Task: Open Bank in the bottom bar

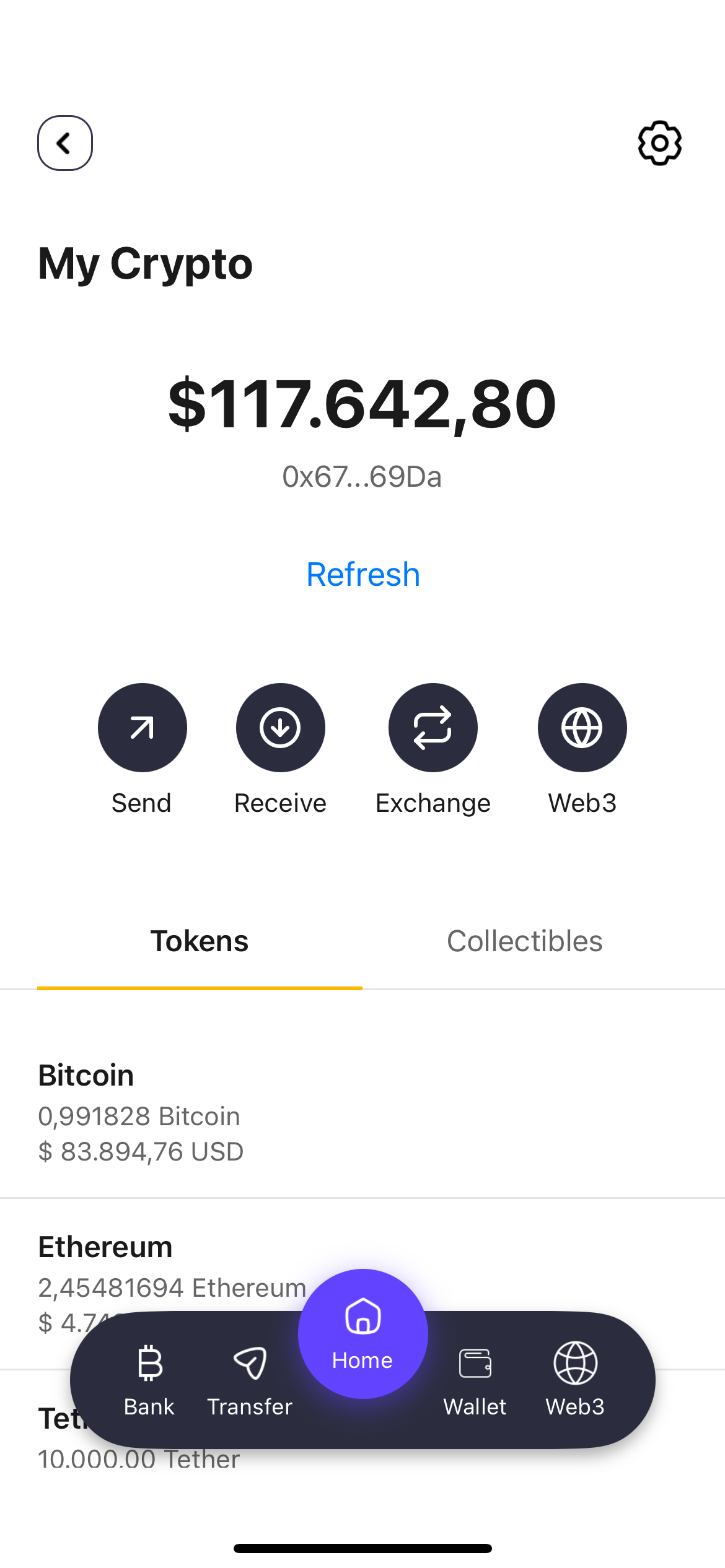Action: coord(149,1381)
